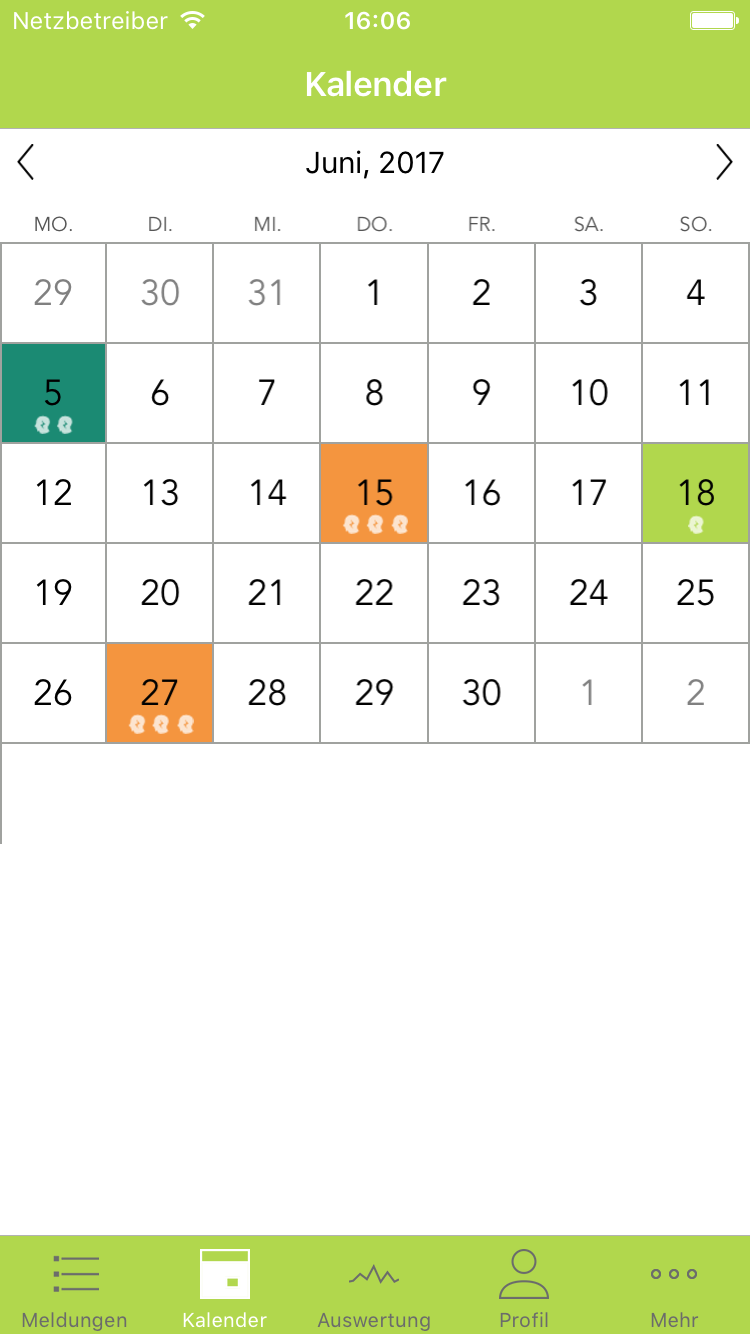Advance to July with the right chevron

(725, 162)
